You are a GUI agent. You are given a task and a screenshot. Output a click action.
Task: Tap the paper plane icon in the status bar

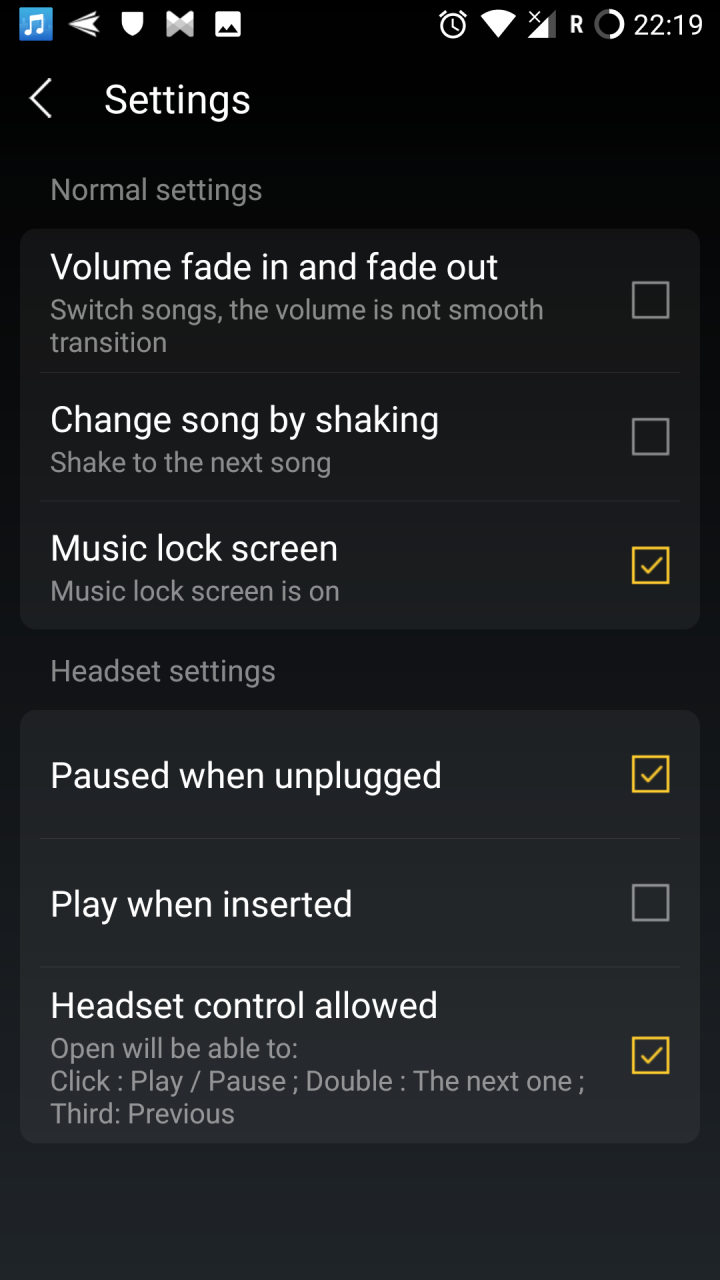(83, 24)
